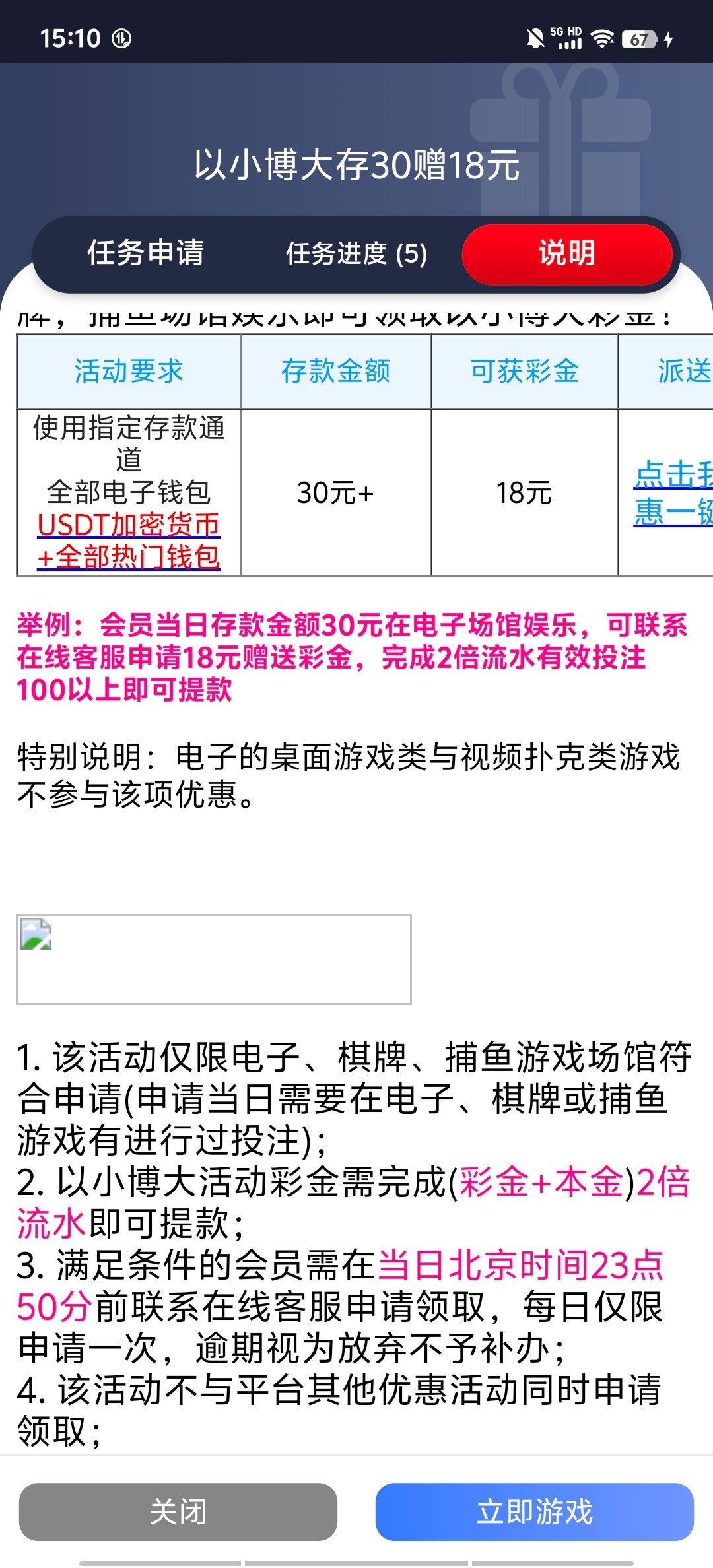Open the 任务进度 (5) tab
The height and width of the screenshot is (1568, 713).
pyautogui.click(x=356, y=253)
